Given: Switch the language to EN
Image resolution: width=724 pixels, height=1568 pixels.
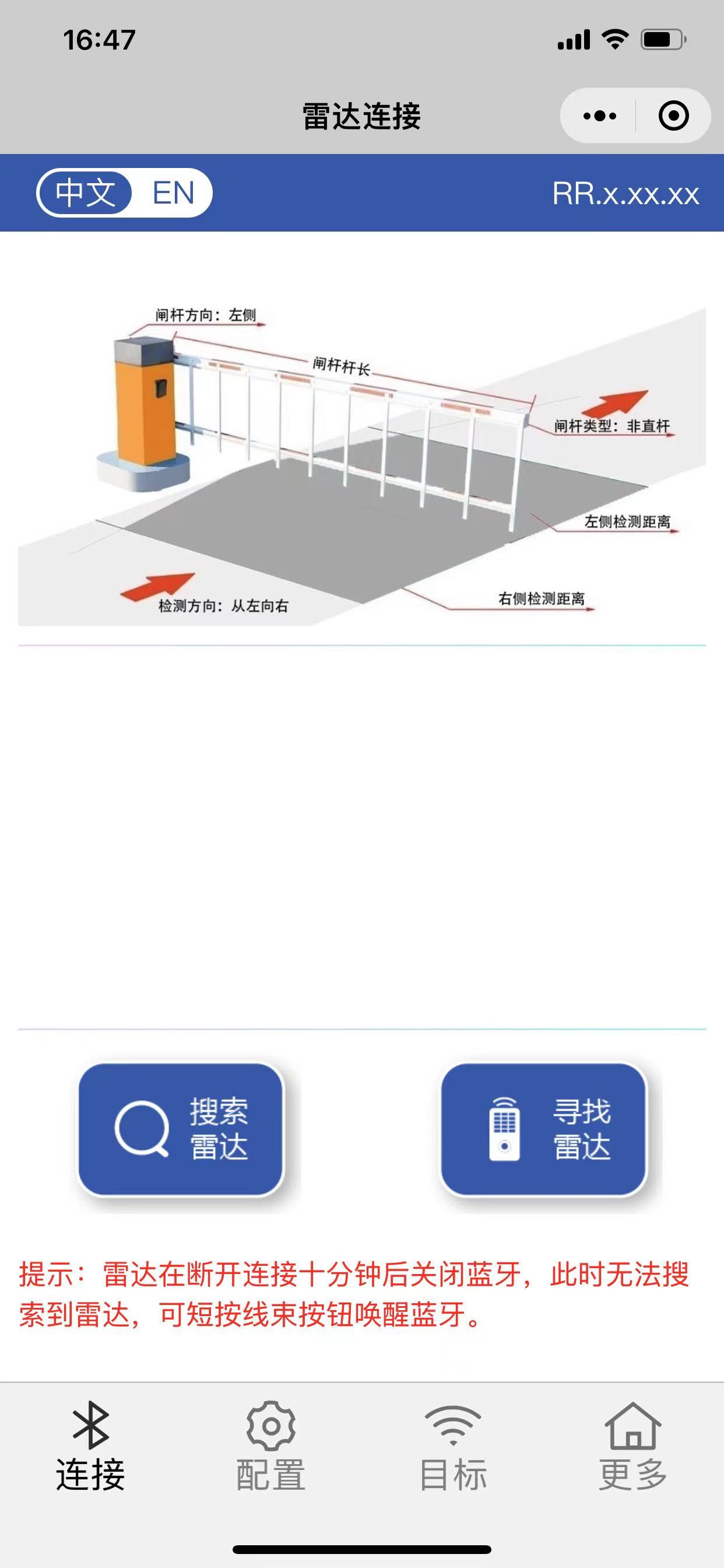Looking at the screenshot, I should [x=173, y=193].
